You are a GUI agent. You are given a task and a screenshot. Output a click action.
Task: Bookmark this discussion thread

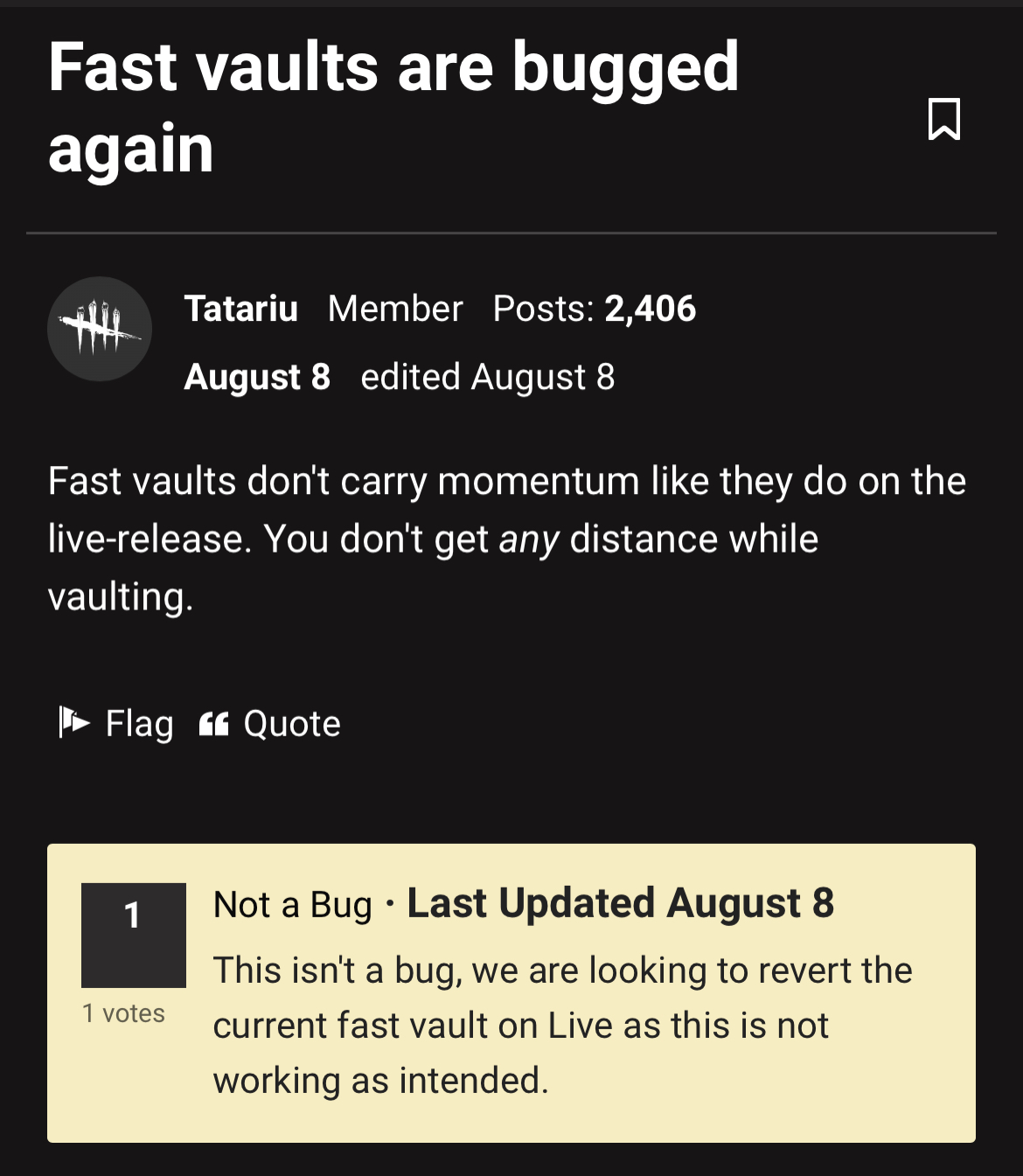point(944,119)
